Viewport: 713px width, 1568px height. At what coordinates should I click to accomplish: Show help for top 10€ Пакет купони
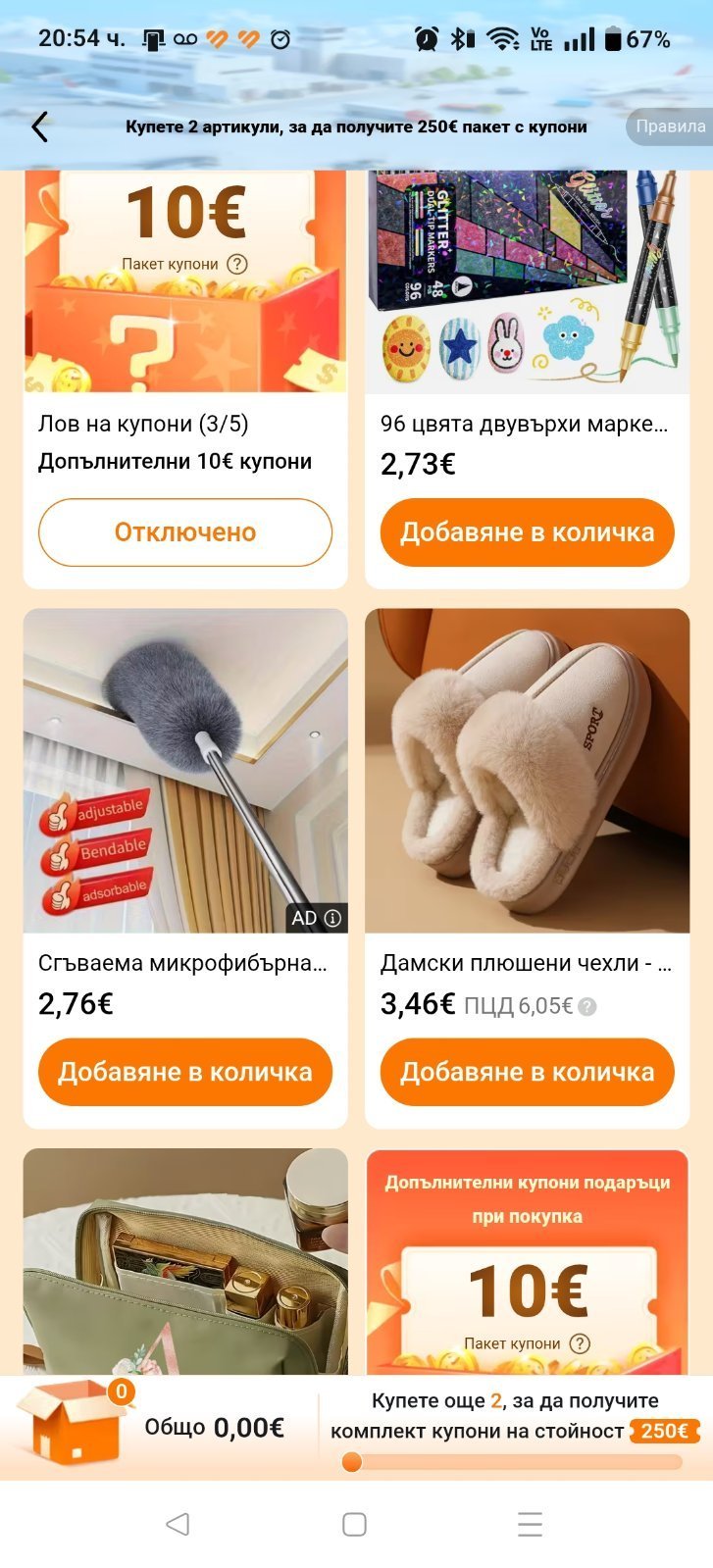pyautogui.click(x=237, y=264)
